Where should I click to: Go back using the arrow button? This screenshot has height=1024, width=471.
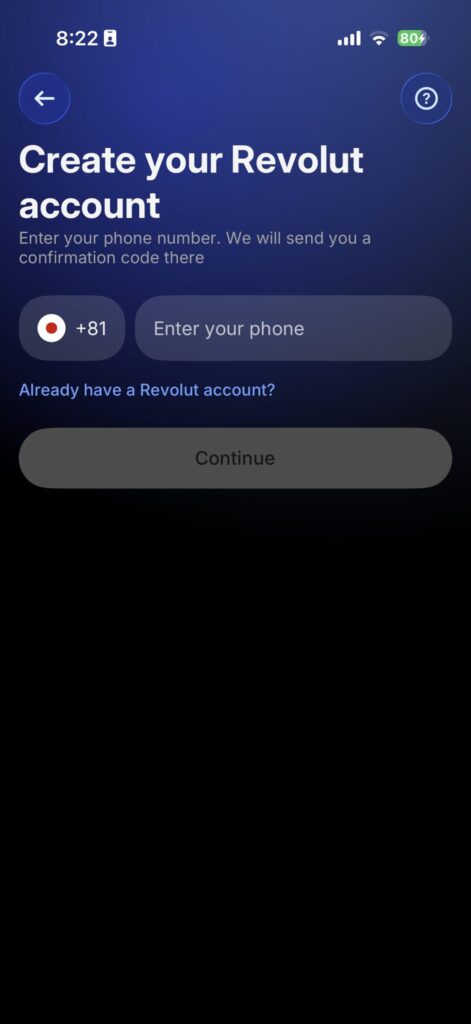coord(44,99)
